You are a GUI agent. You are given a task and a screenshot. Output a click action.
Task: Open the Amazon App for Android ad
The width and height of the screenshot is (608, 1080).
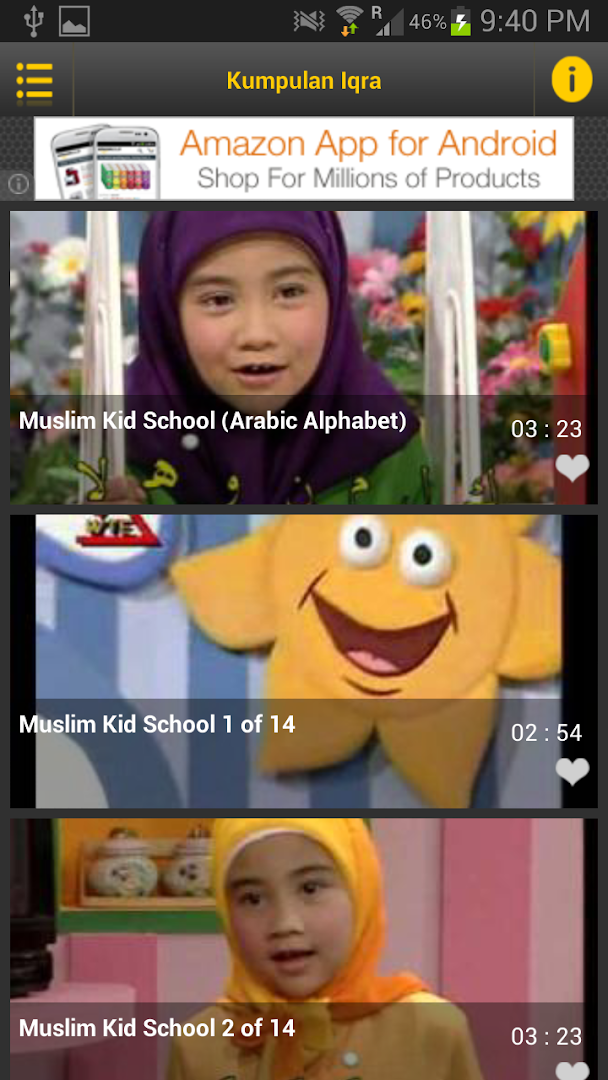(x=304, y=159)
